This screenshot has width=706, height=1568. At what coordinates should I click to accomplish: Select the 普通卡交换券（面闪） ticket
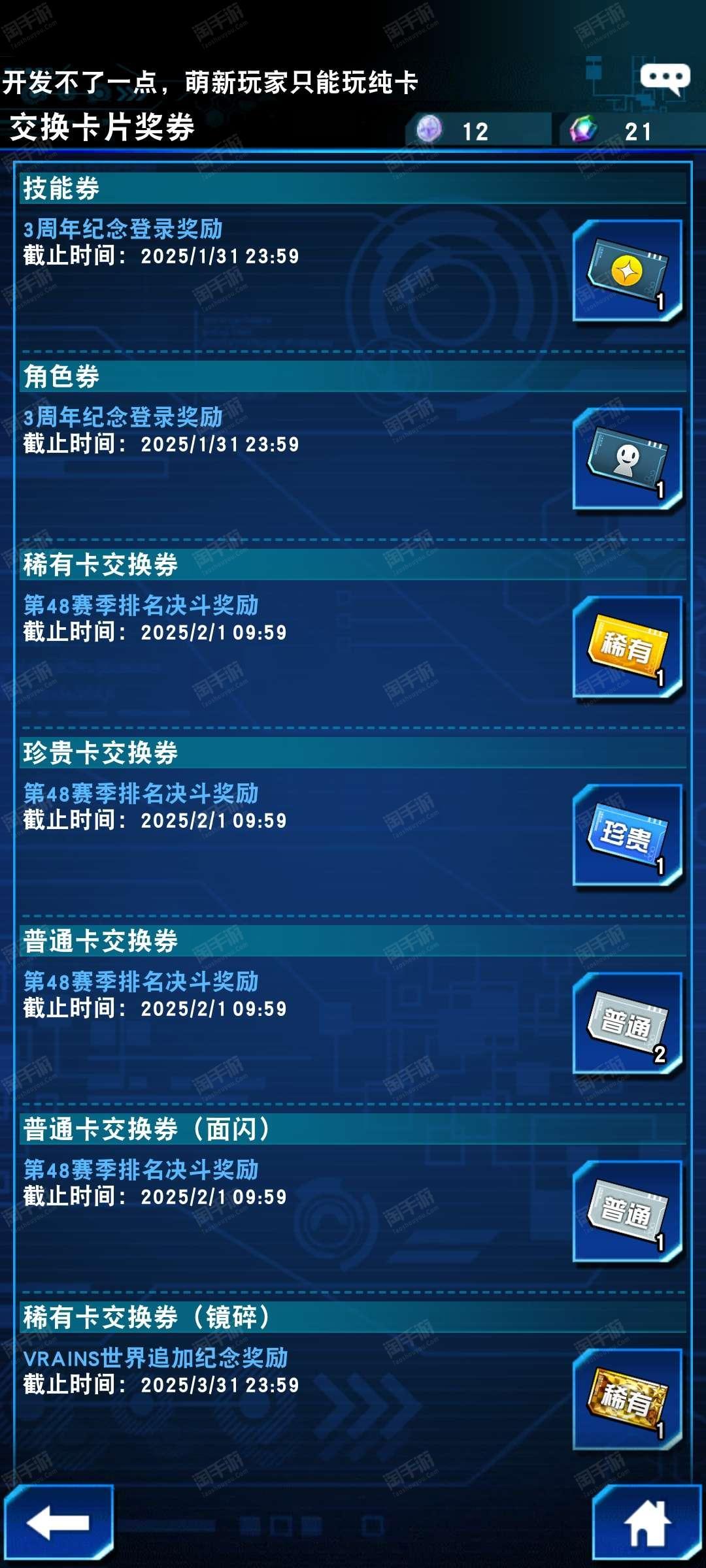coord(628,1211)
